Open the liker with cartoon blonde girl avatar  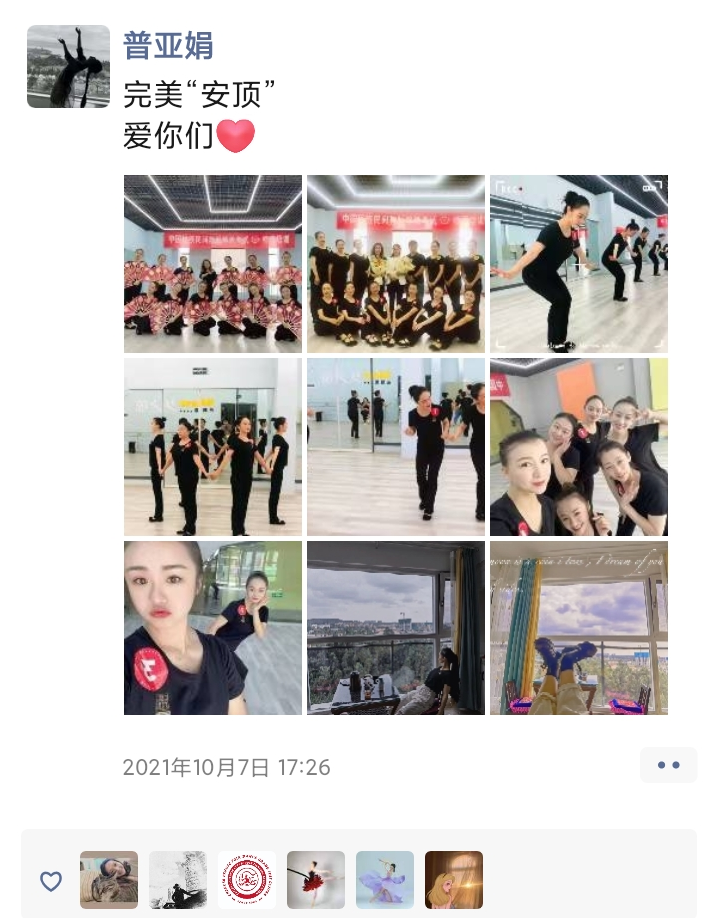coord(454,880)
